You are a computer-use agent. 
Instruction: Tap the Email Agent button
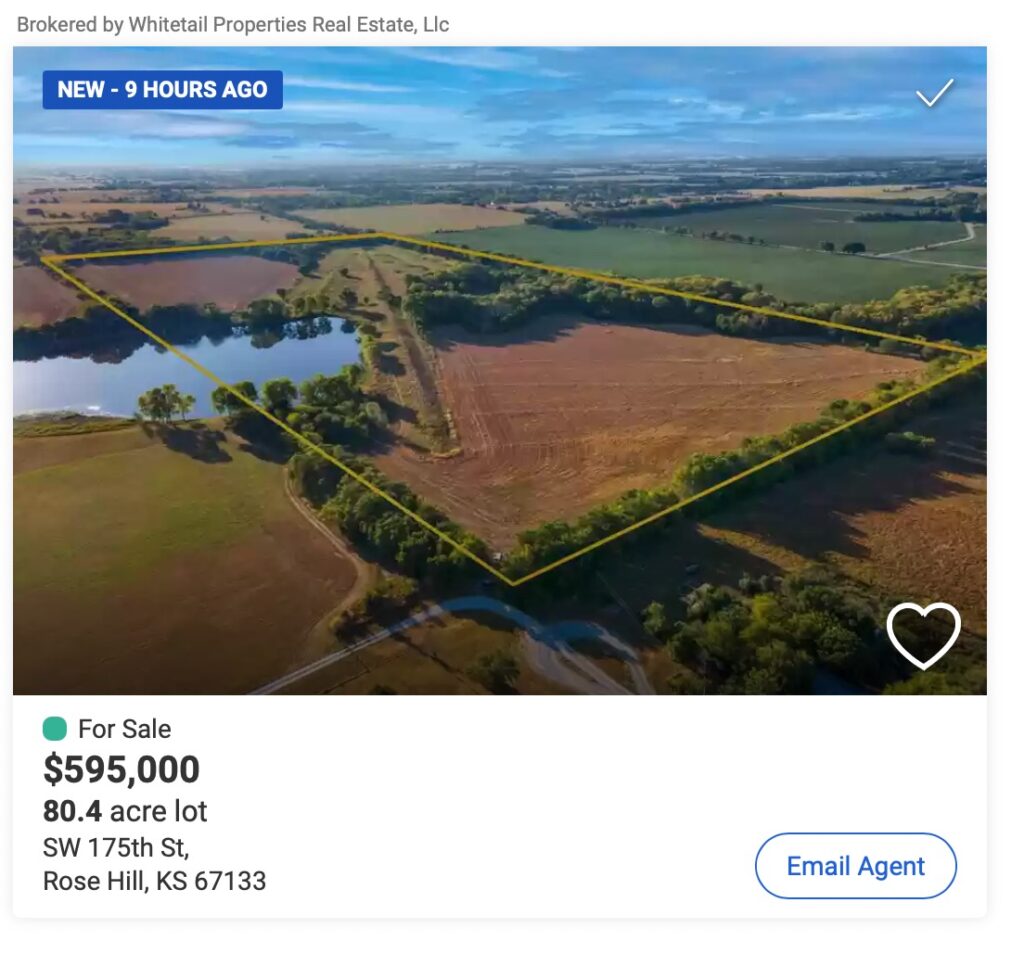[855, 866]
